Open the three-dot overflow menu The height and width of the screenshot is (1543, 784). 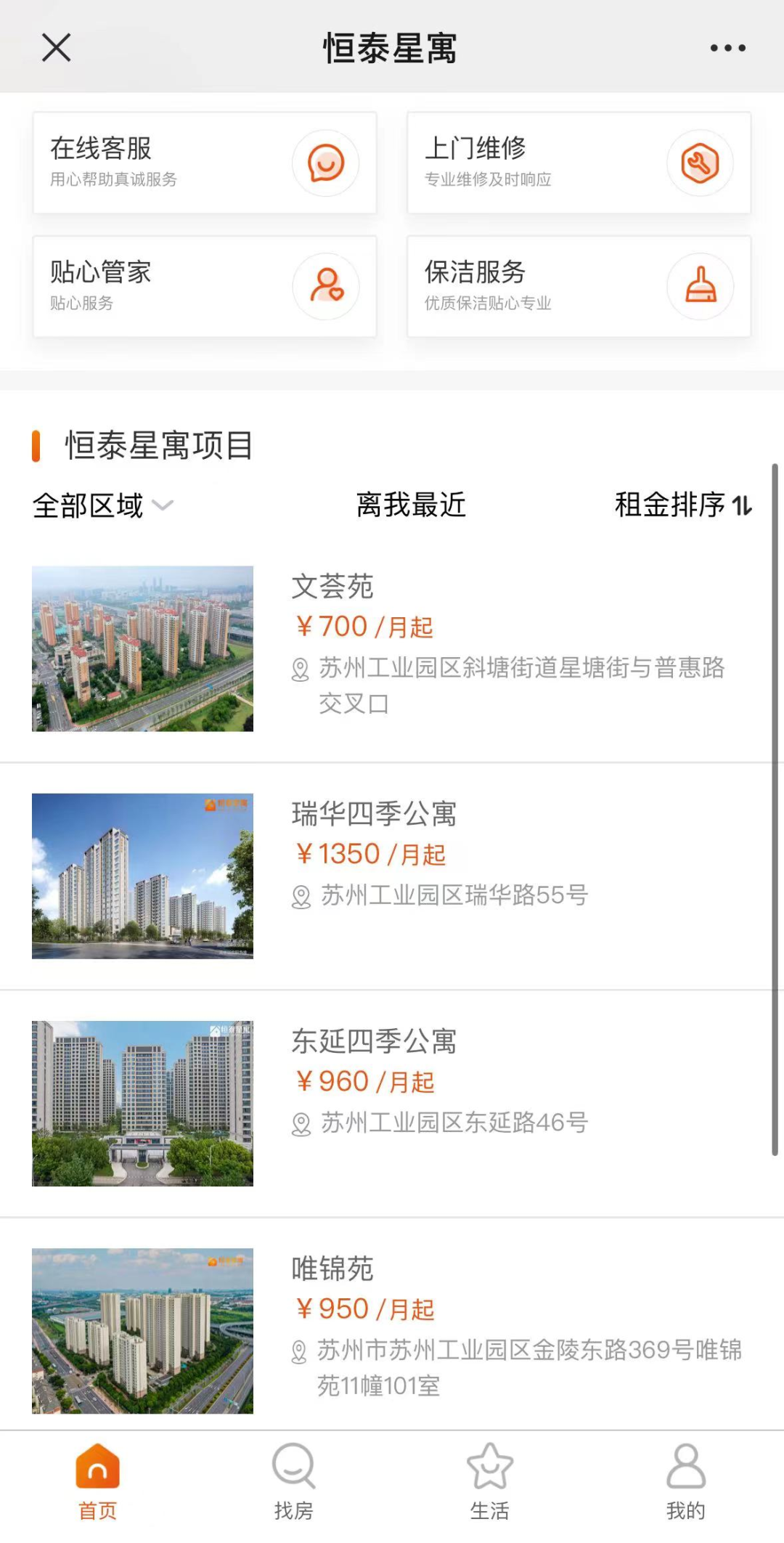coord(727,48)
